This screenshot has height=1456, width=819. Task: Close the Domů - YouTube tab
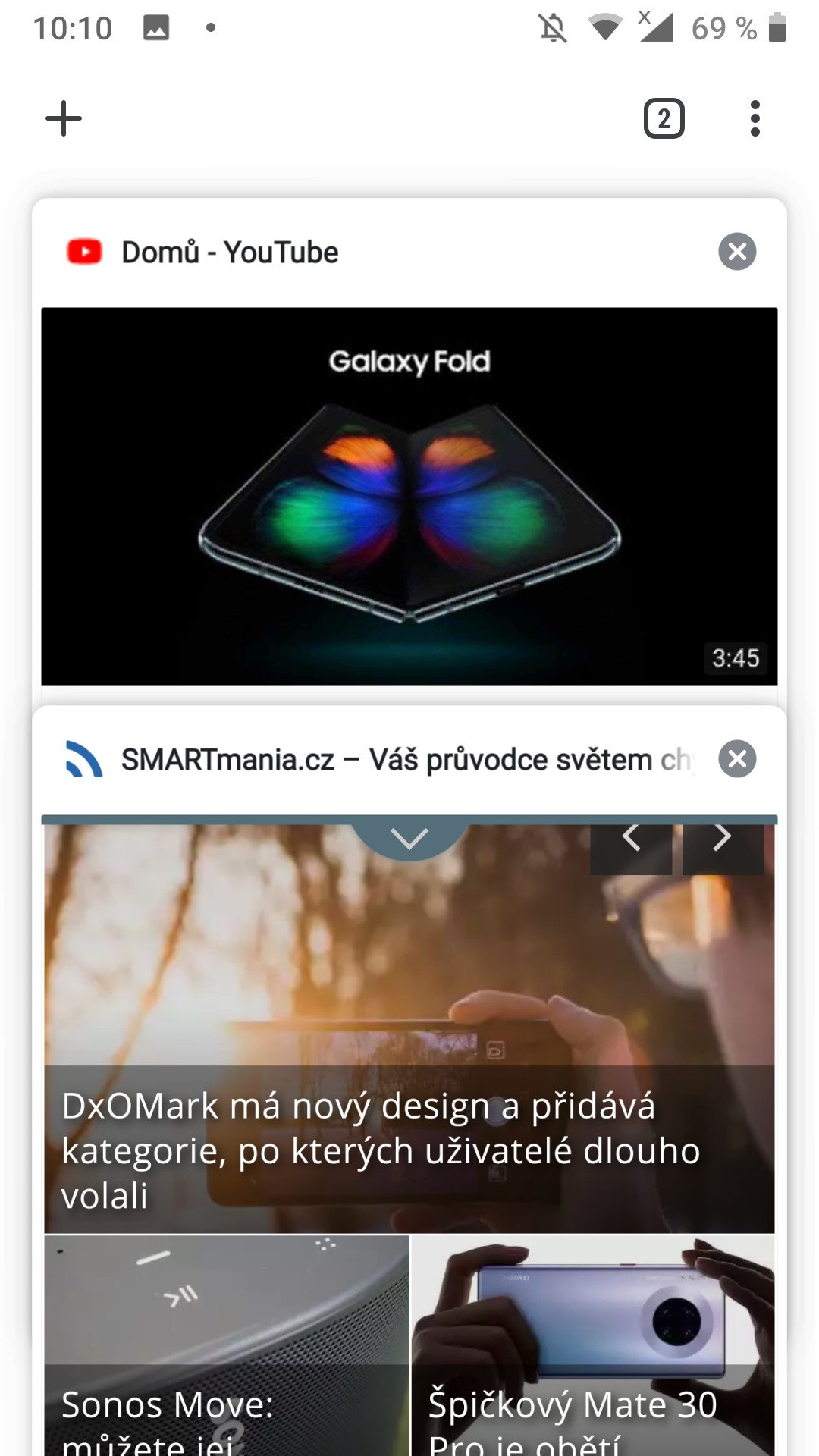tap(737, 252)
